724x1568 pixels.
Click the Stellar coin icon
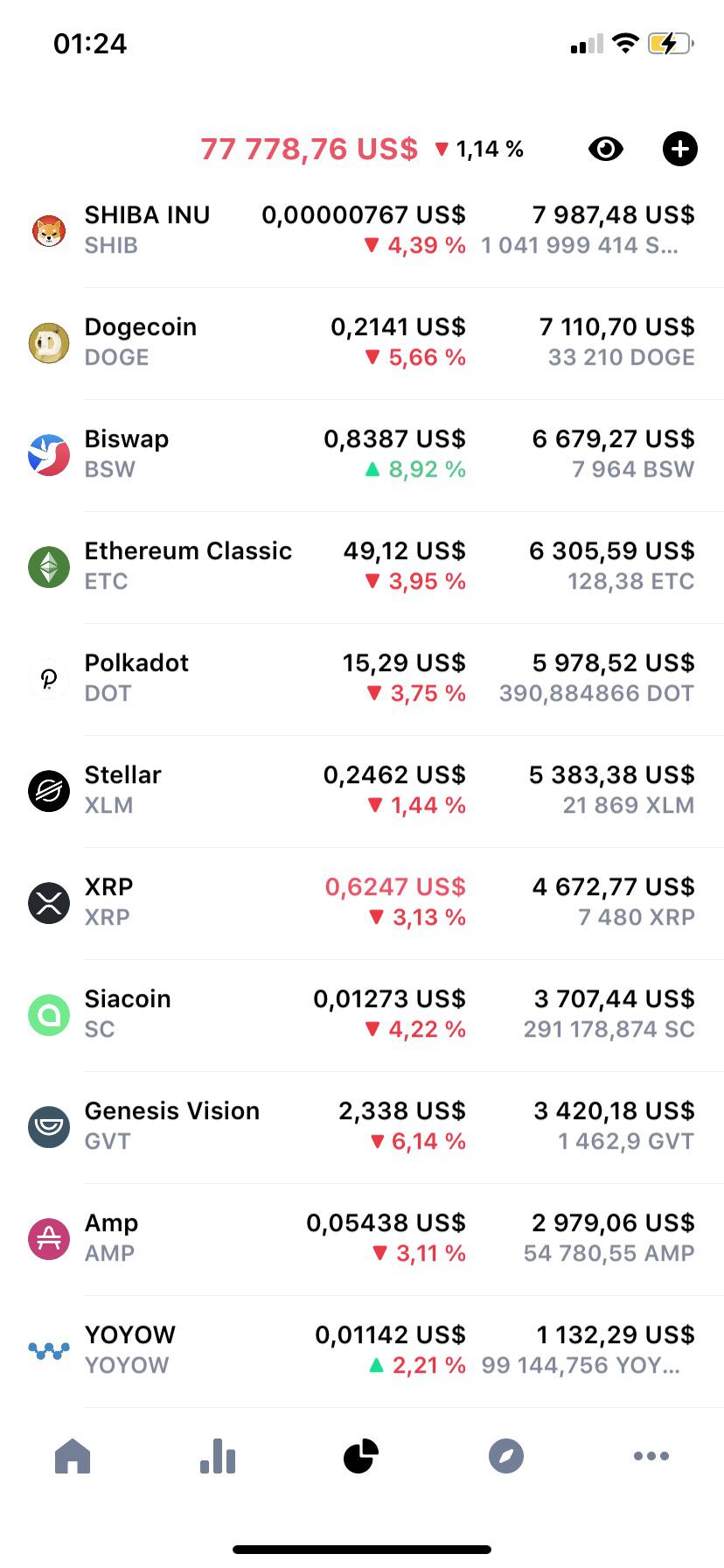(49, 789)
